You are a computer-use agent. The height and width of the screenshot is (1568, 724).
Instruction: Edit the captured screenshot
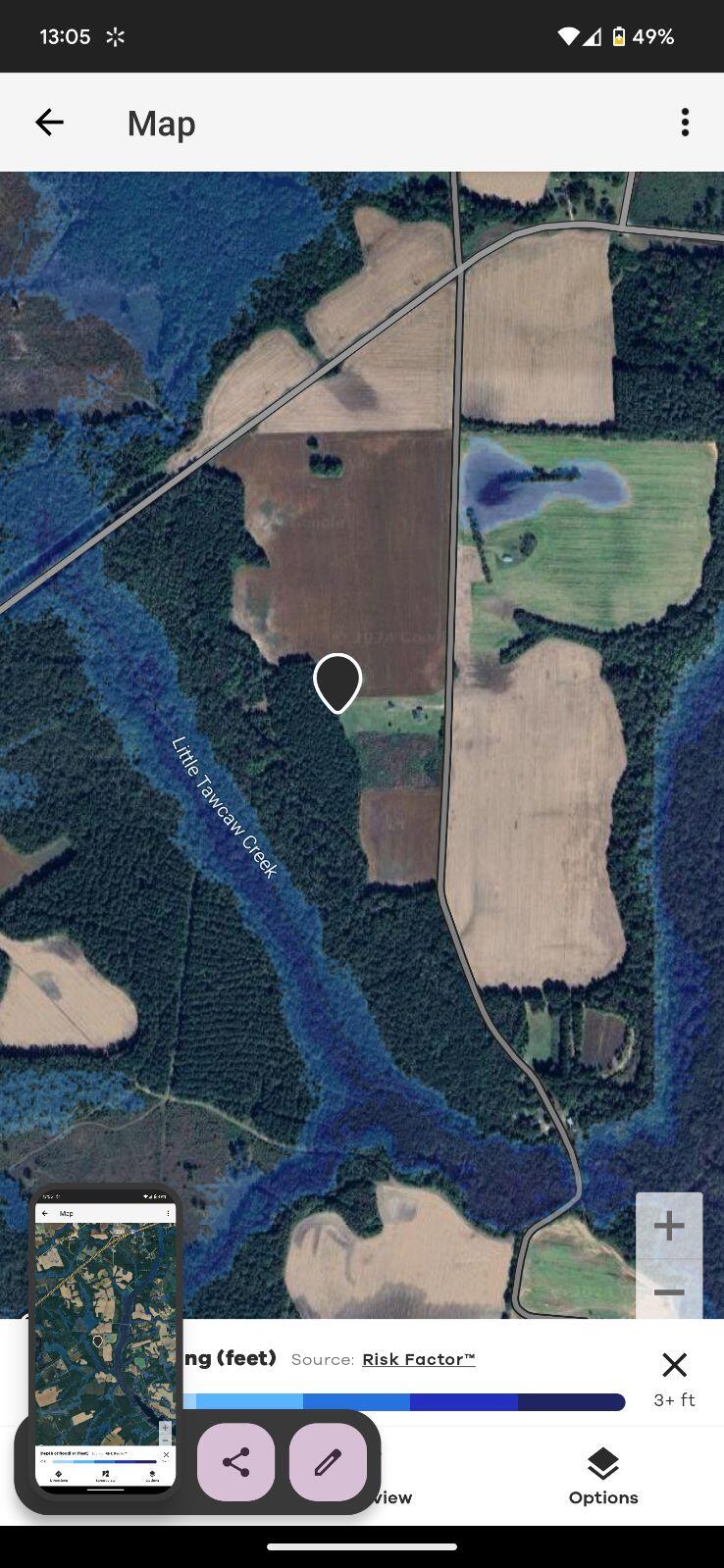328,1462
